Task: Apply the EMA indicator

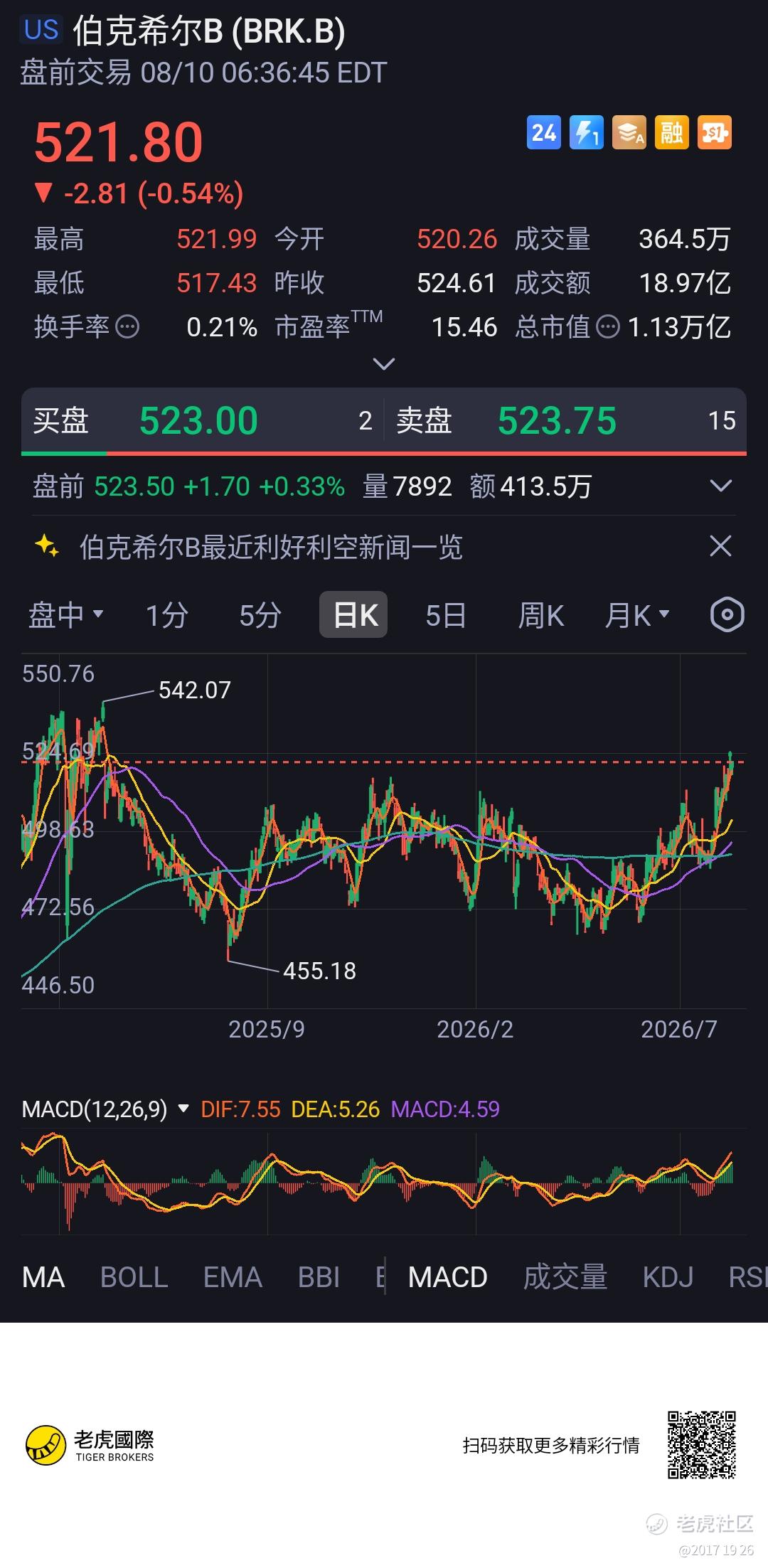Action: tap(233, 1277)
